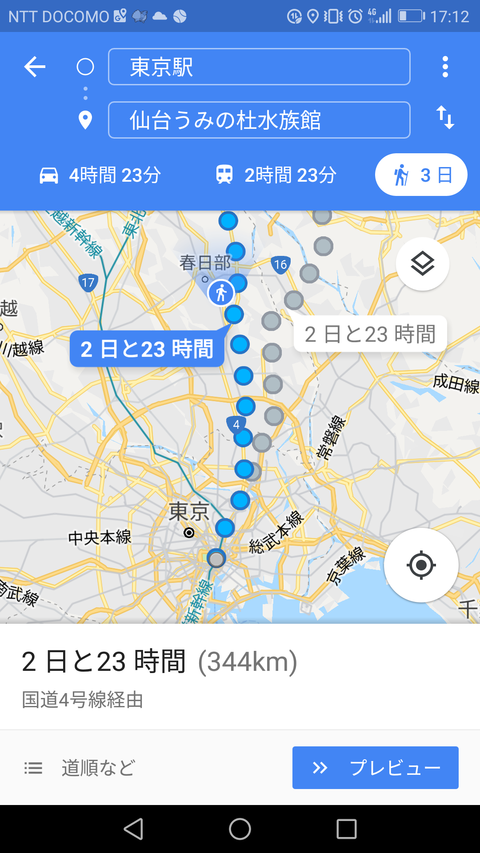Screen dimensions: 480x853
Task: Open the system recent apps button
Action: click(346, 829)
